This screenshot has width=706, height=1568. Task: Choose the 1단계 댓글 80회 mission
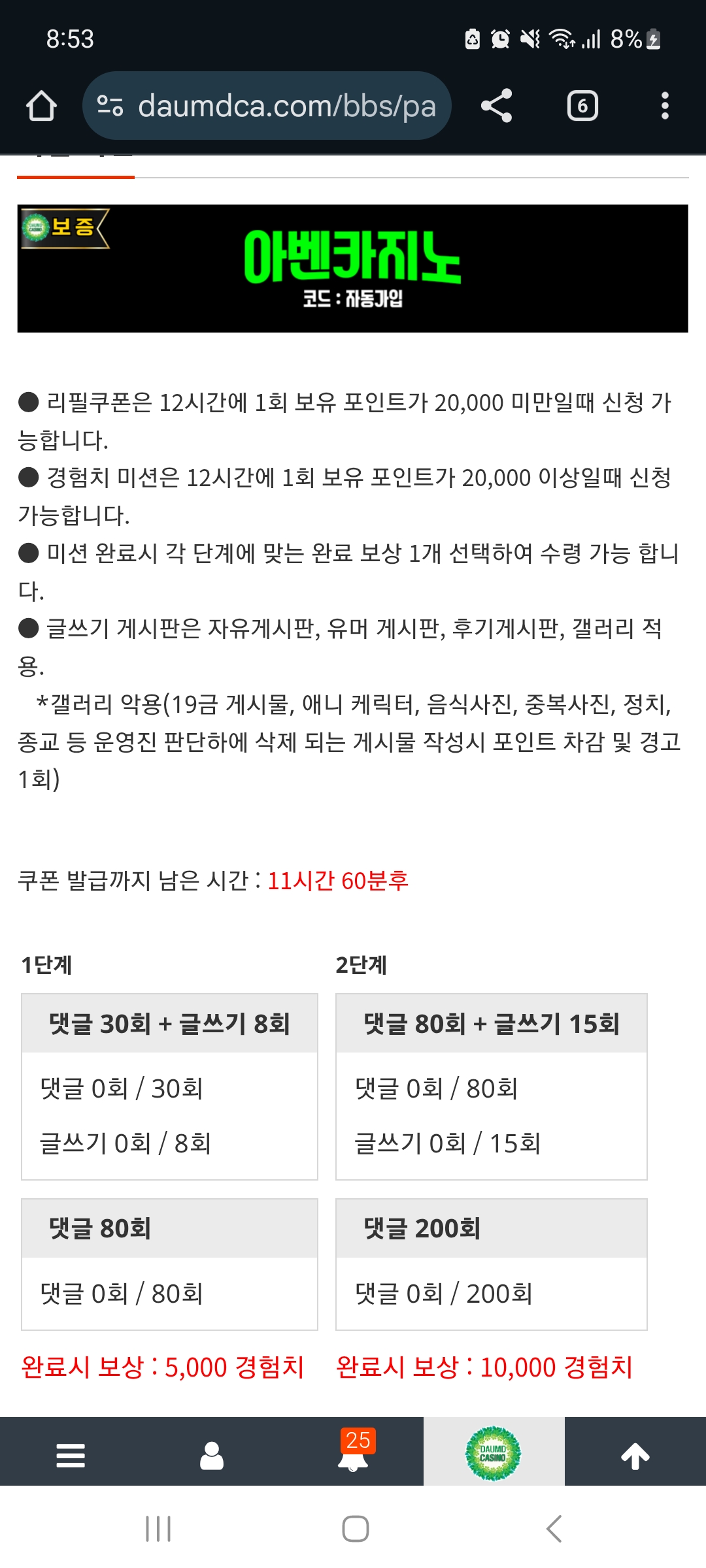[x=169, y=1228]
